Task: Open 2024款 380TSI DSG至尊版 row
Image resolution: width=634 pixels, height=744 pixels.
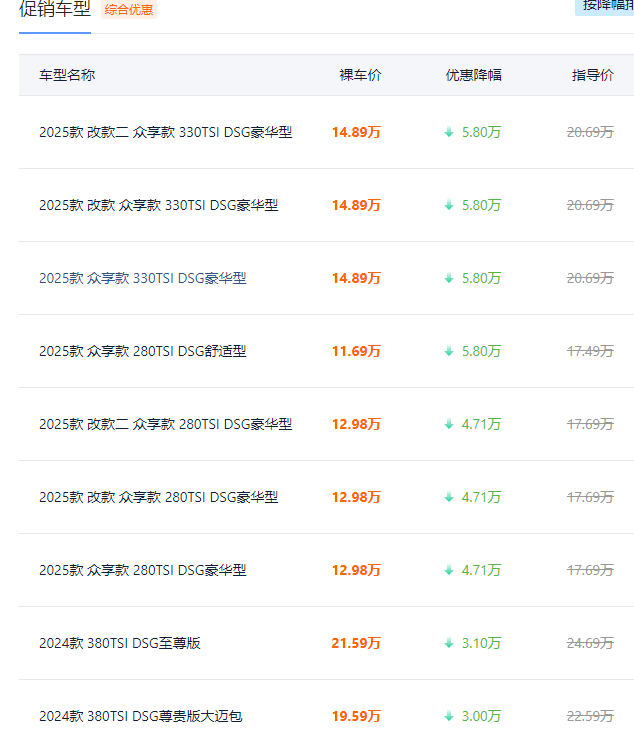Action: tap(120, 643)
